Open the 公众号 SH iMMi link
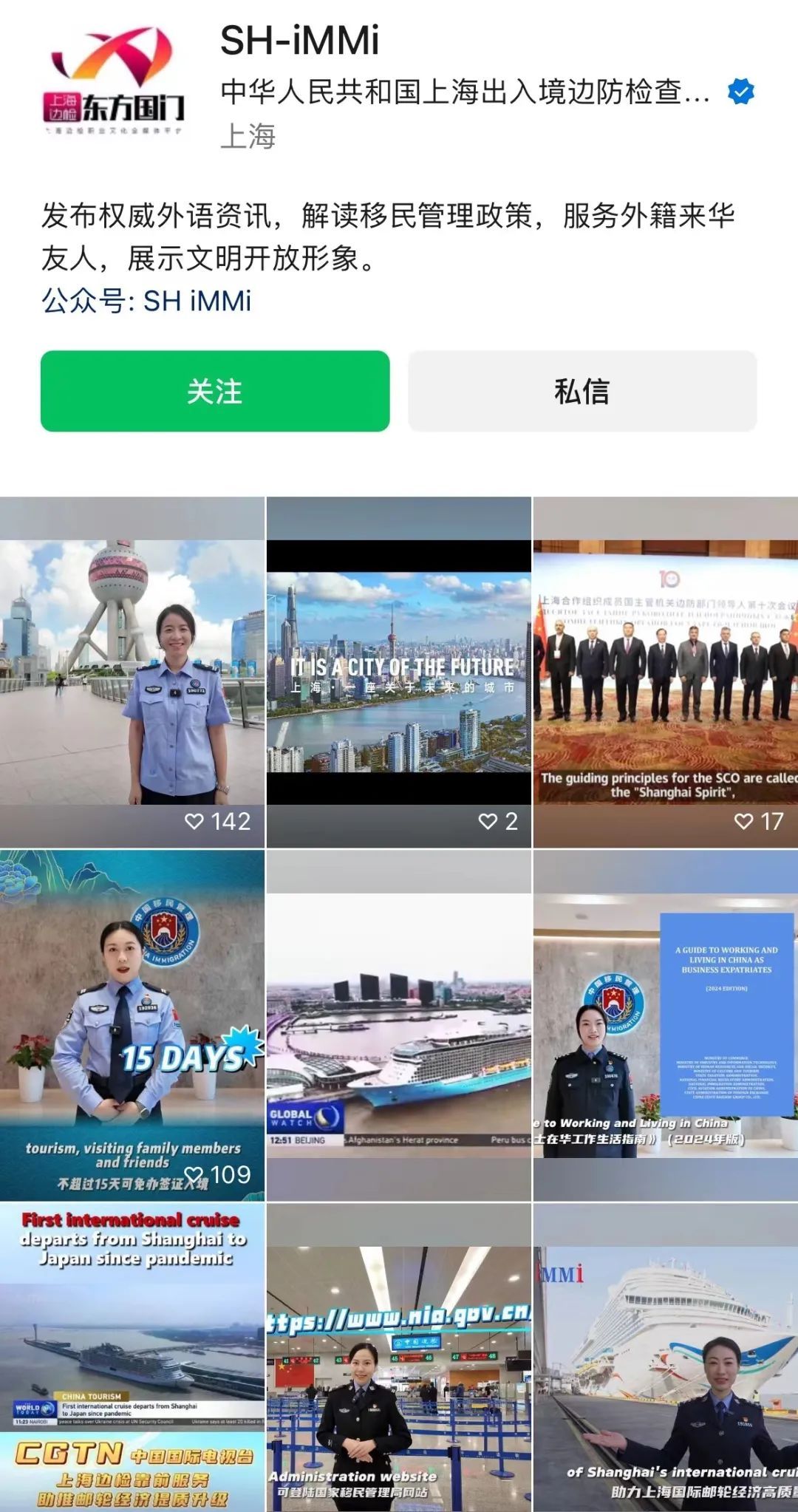 click(146, 301)
